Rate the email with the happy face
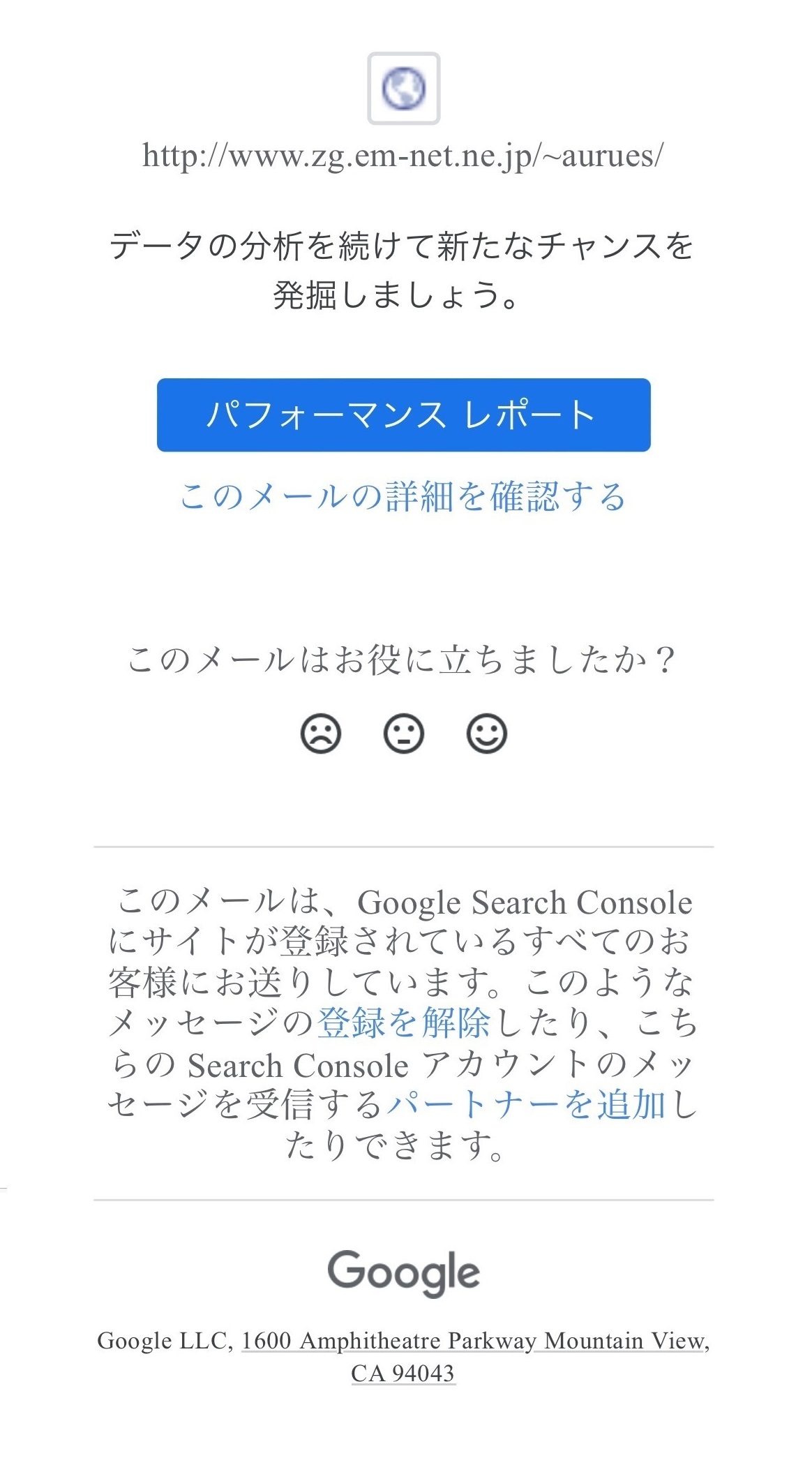The height and width of the screenshot is (1472, 812). (x=486, y=734)
